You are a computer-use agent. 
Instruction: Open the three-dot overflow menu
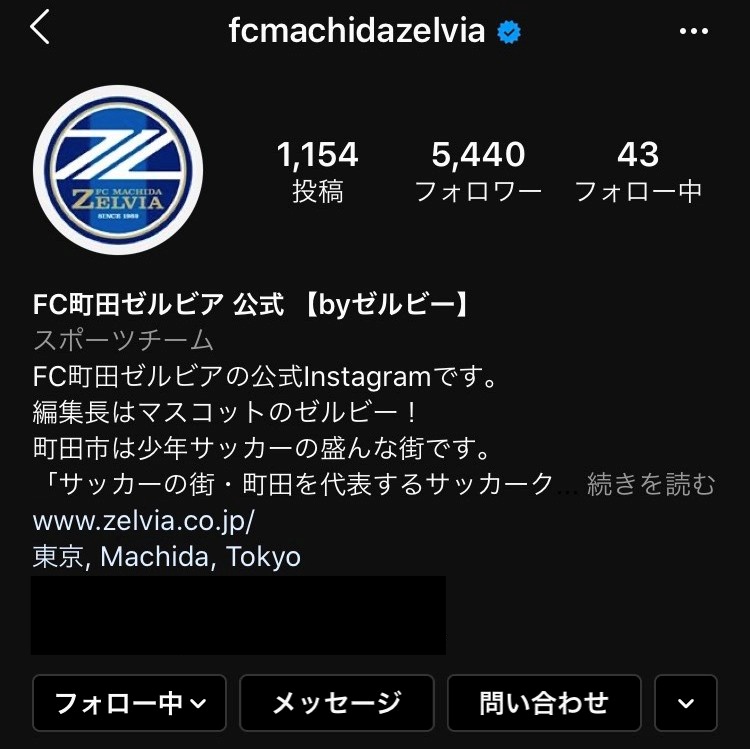click(693, 31)
